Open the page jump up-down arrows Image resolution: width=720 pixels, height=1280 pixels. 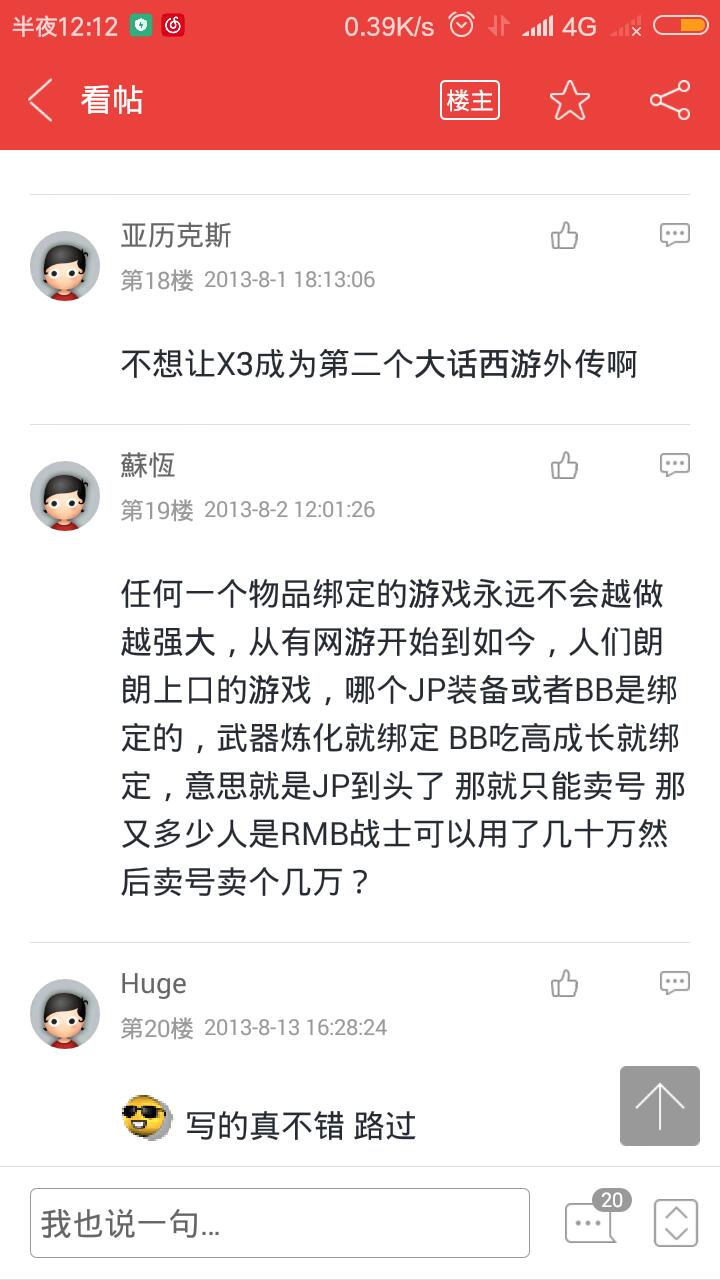(x=675, y=1222)
